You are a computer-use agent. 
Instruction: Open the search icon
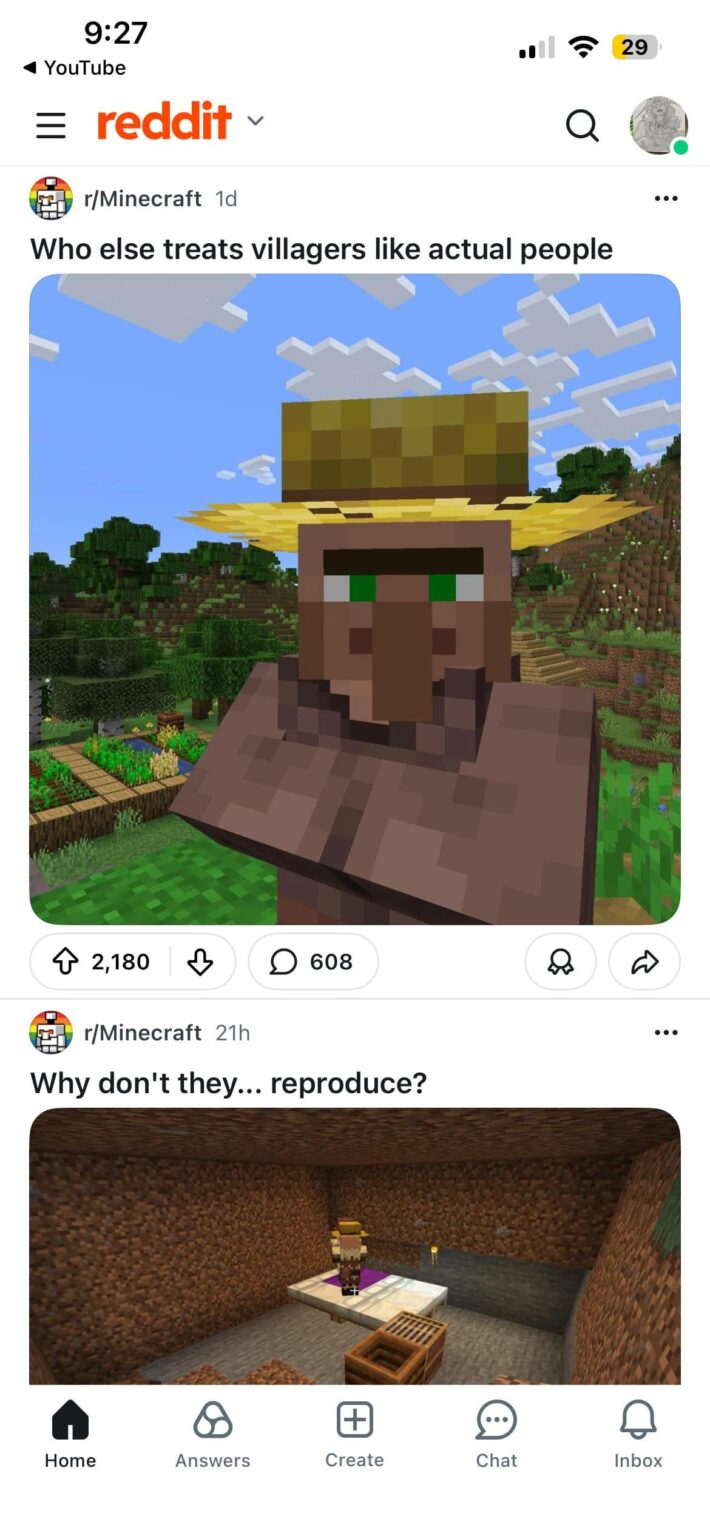tap(582, 125)
